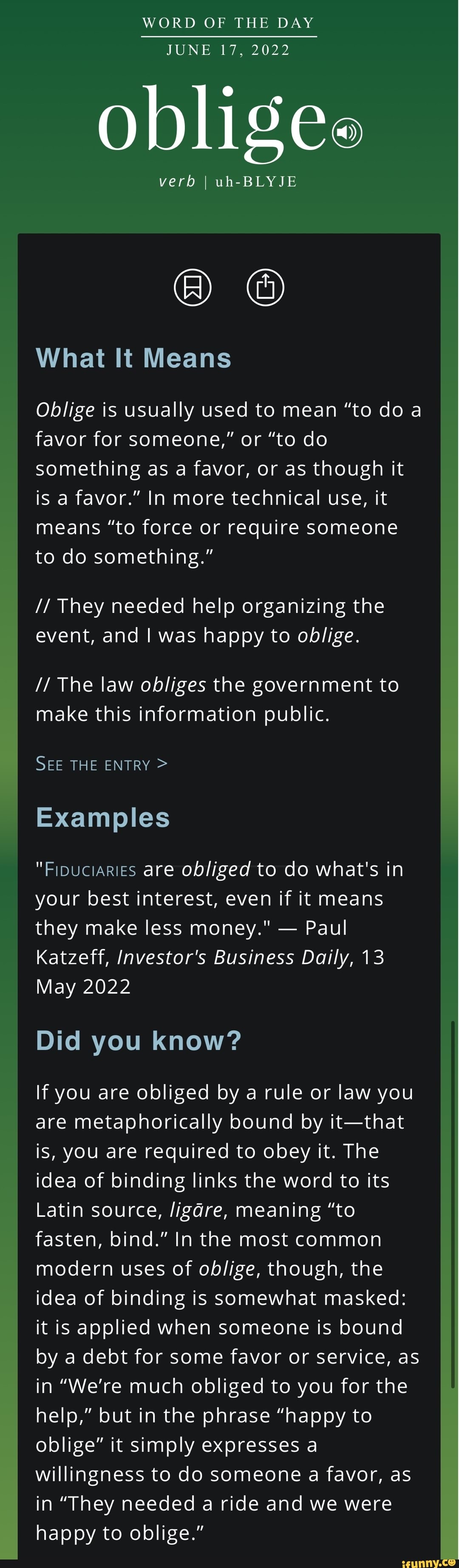Play the audio pronunciation of oblige

(x=348, y=132)
